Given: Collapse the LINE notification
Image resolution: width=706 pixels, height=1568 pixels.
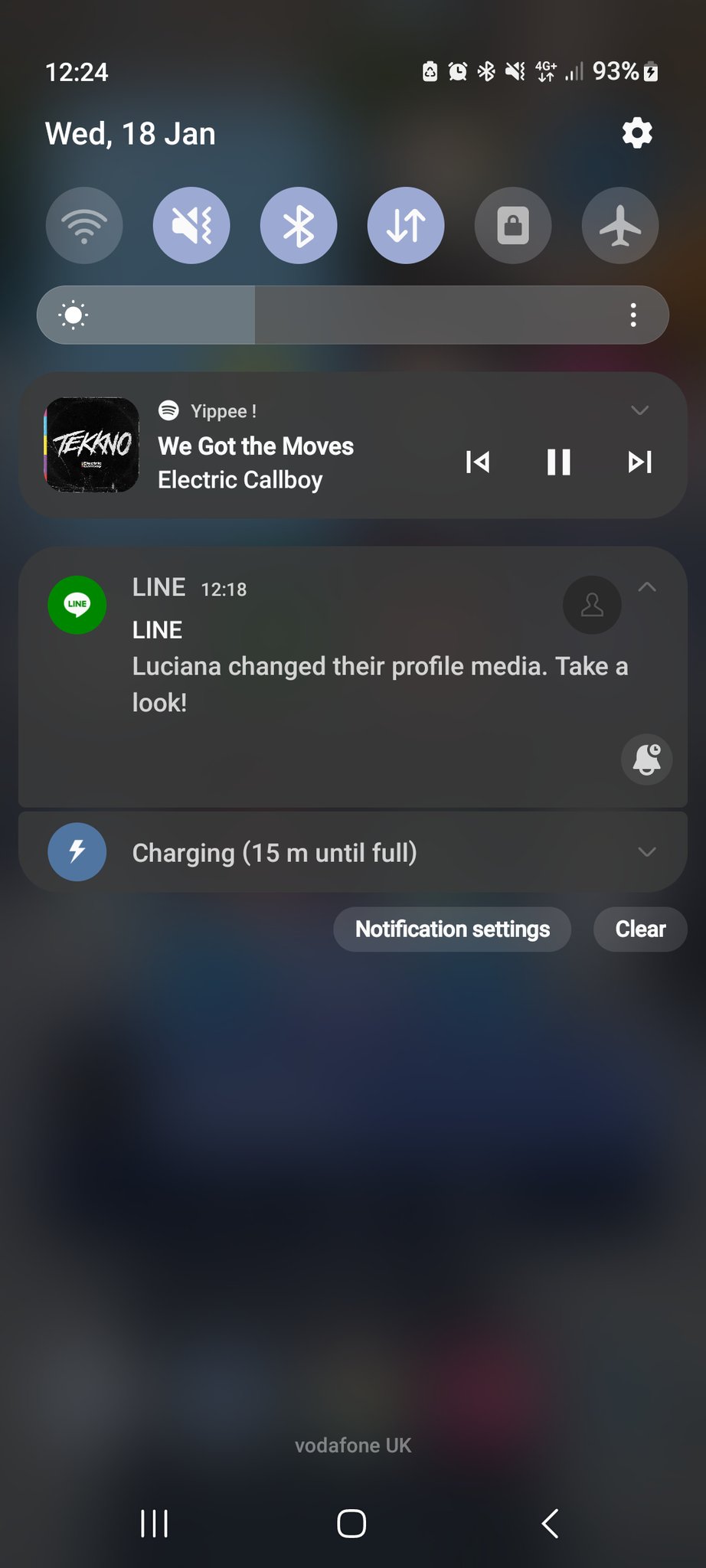Looking at the screenshot, I should (647, 587).
